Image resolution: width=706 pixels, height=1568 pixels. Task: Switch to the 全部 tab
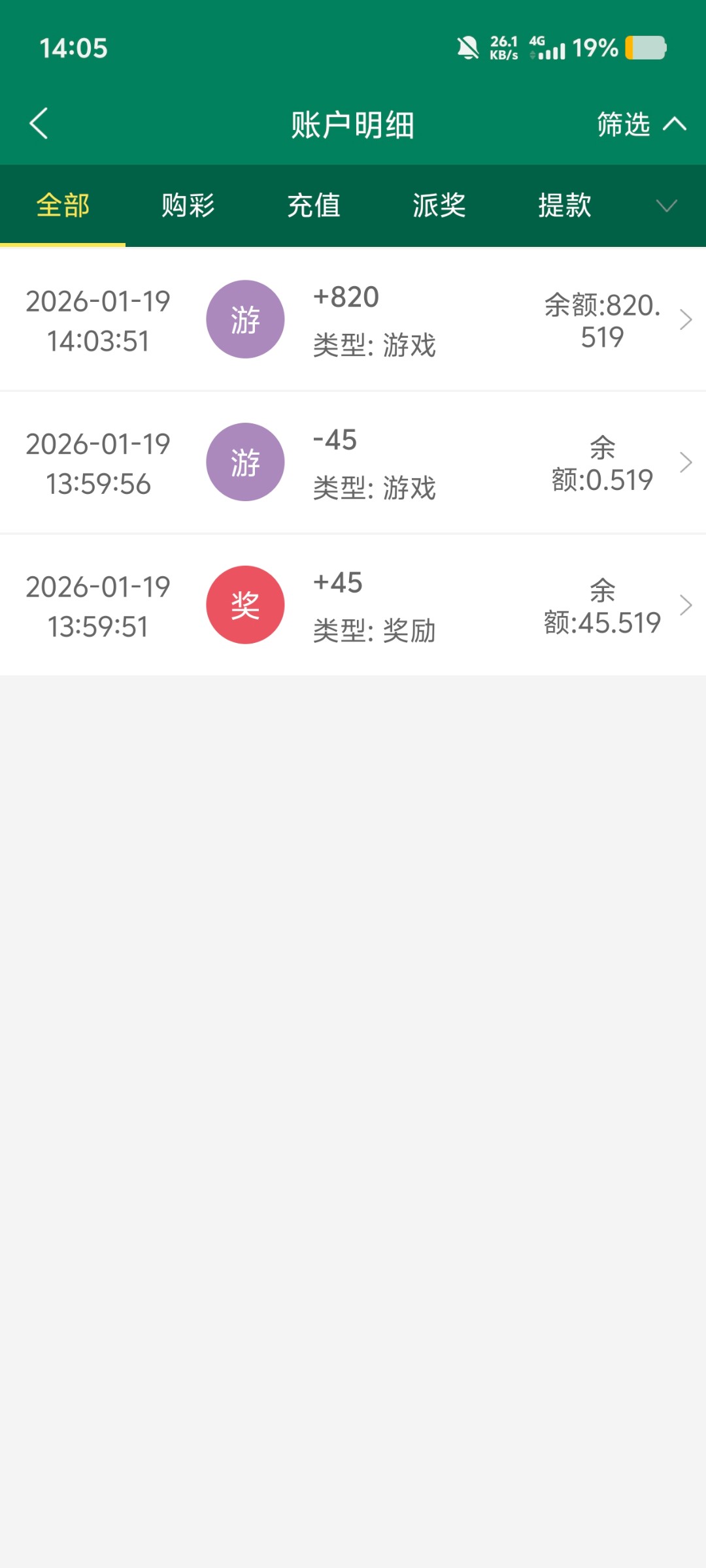point(63,206)
